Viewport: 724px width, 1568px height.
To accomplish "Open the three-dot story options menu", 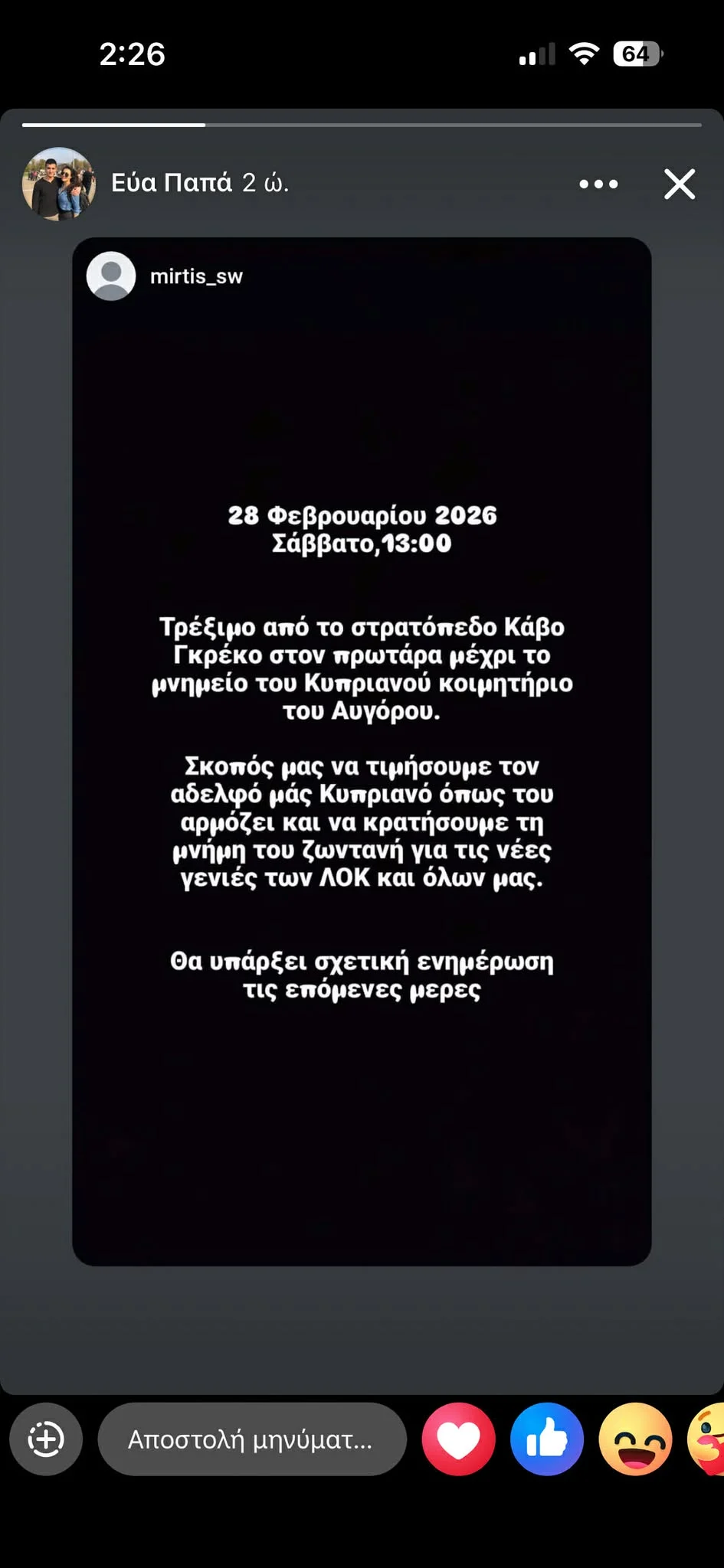I will tap(598, 184).
